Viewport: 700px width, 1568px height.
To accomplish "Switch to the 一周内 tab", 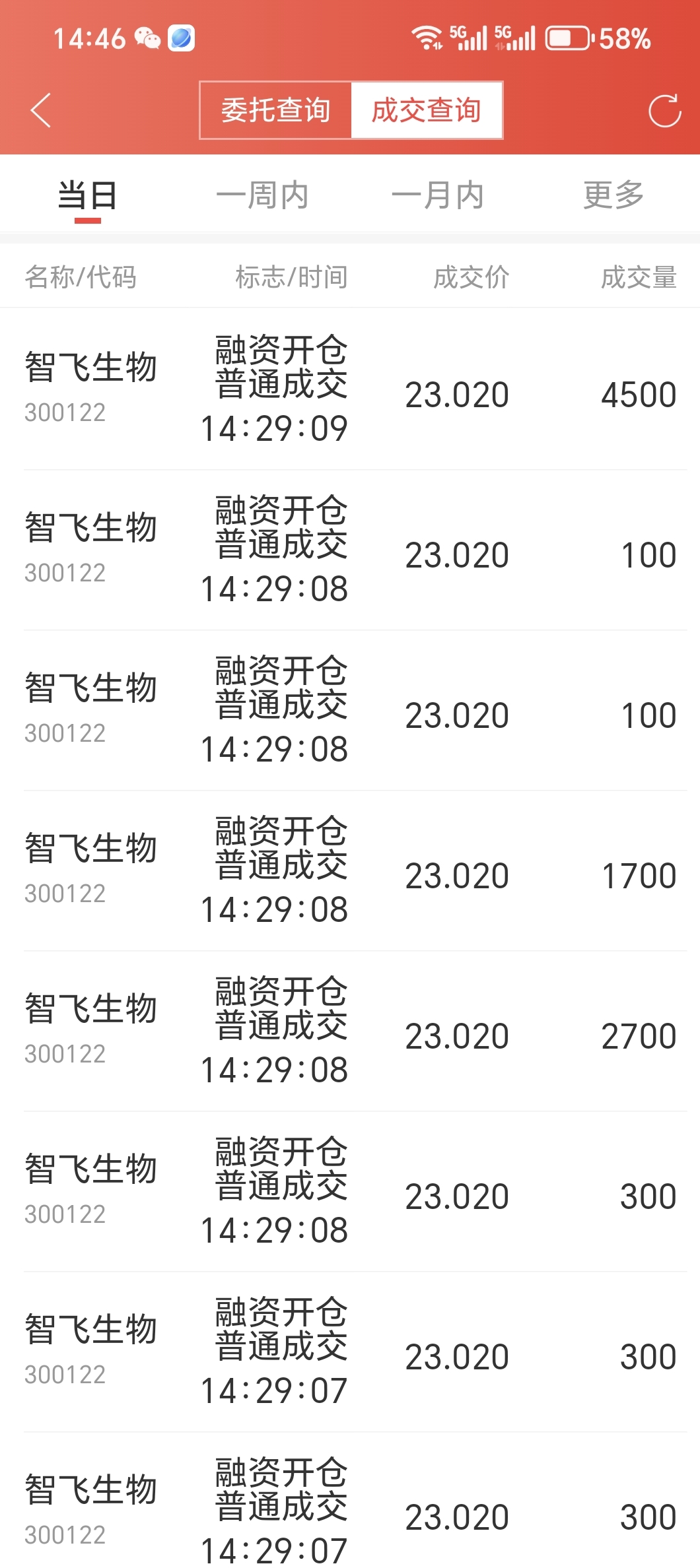I will click(262, 195).
